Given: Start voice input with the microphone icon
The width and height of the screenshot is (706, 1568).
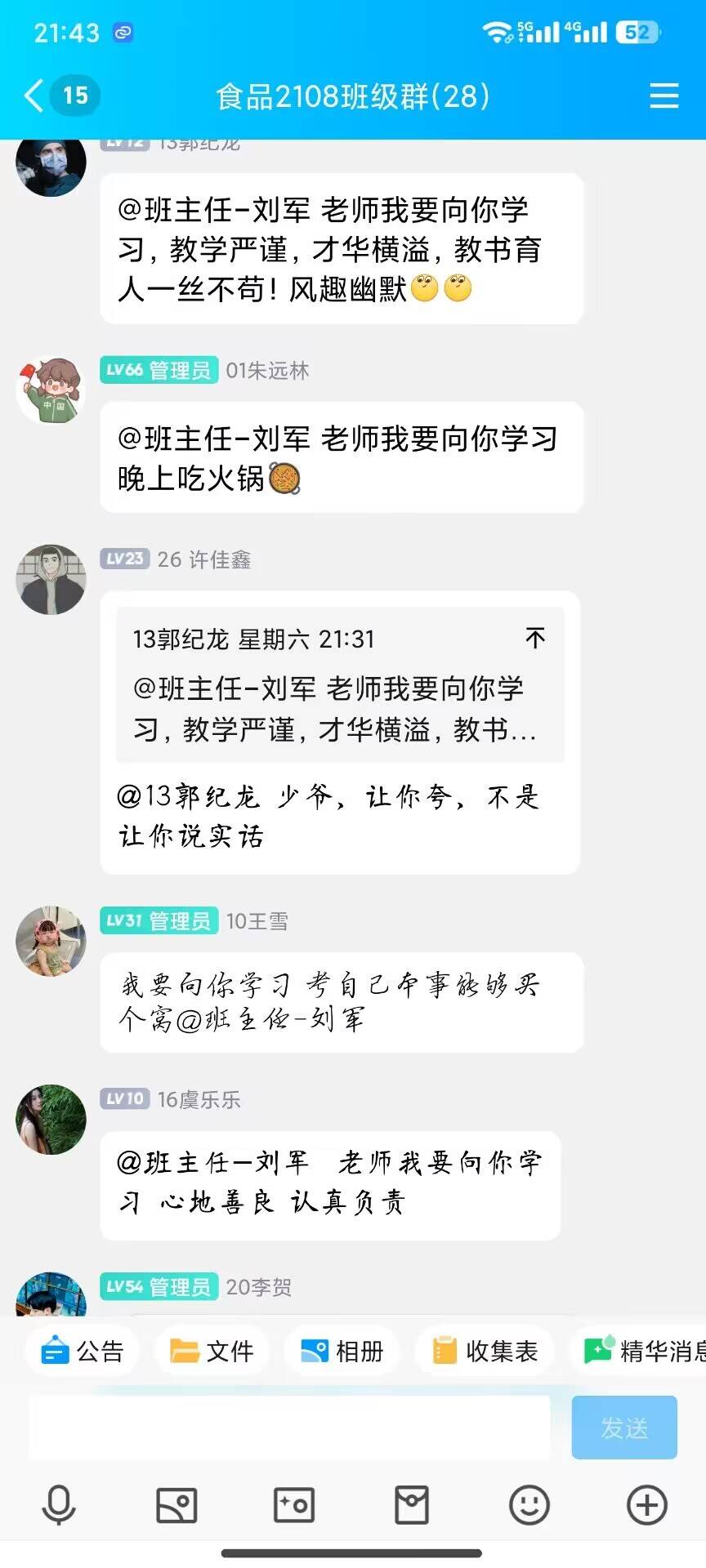Looking at the screenshot, I should pos(59,1504).
